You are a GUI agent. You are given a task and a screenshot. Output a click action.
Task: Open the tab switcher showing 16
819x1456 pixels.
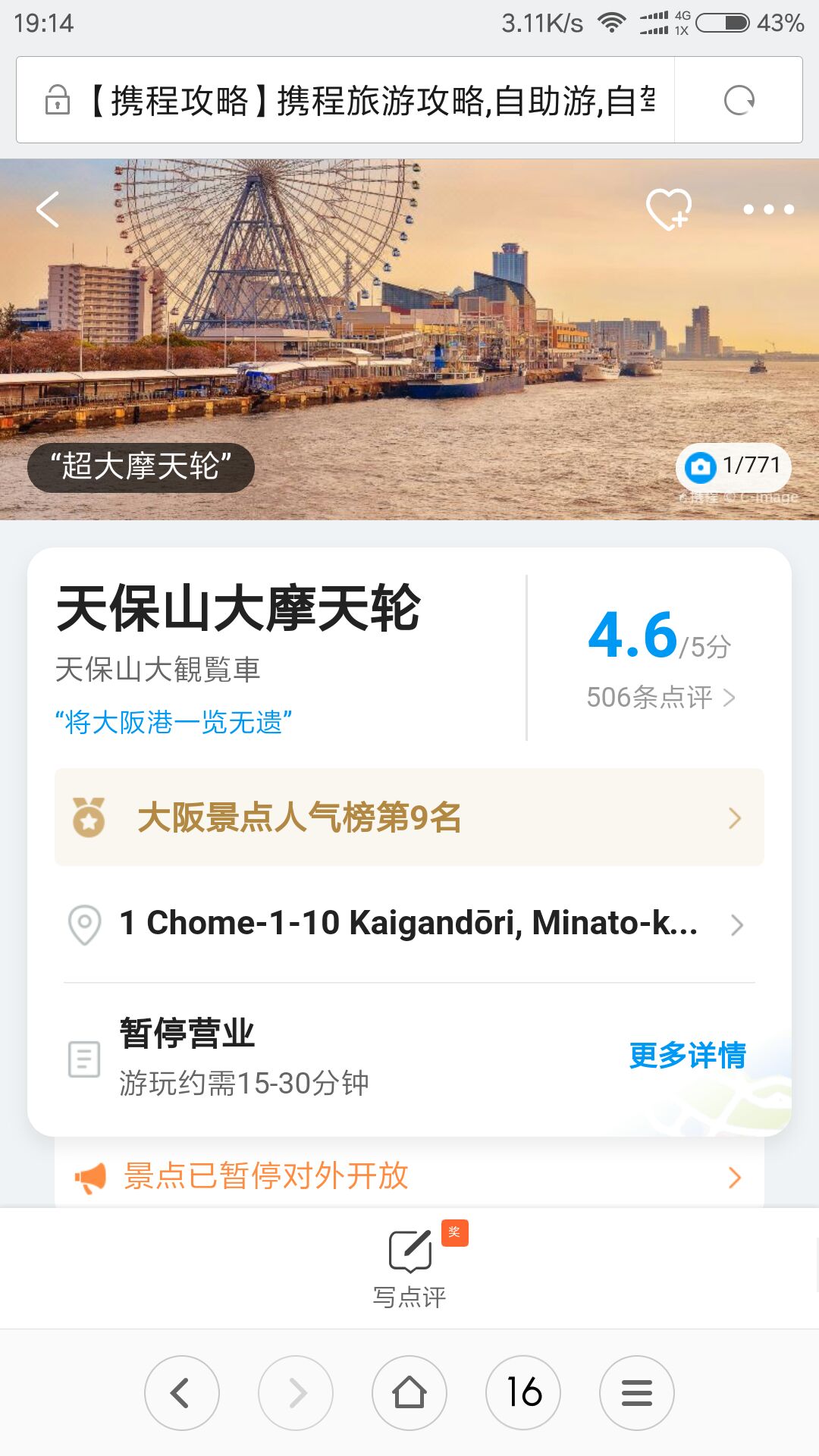[x=523, y=1393]
